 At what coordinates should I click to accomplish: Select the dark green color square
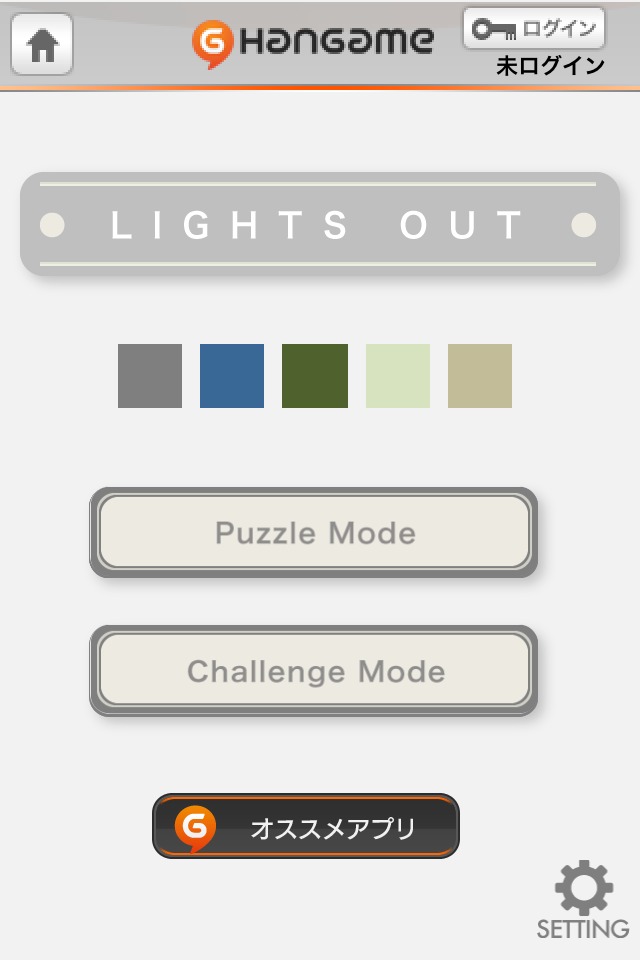(315, 376)
